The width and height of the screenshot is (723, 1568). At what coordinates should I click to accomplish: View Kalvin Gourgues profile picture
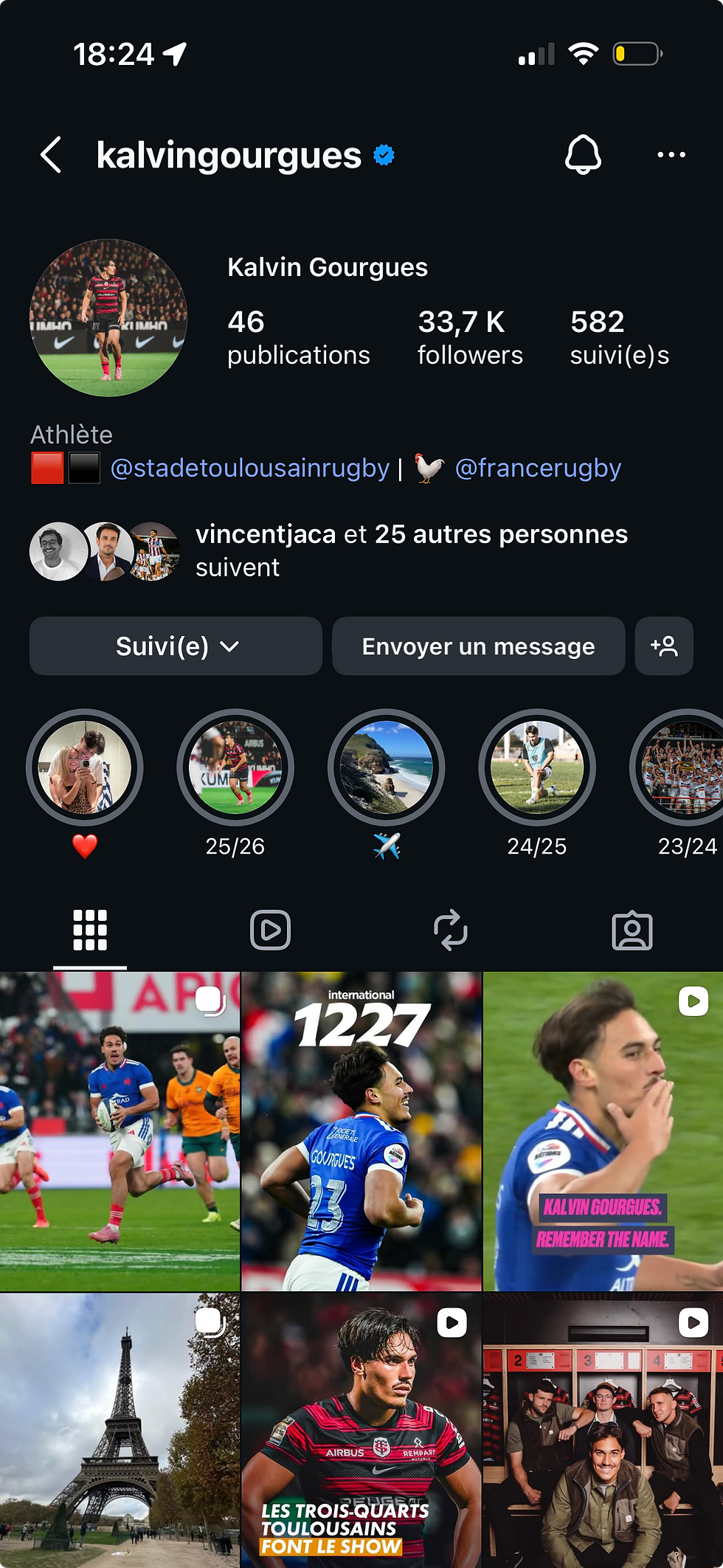coord(108,317)
